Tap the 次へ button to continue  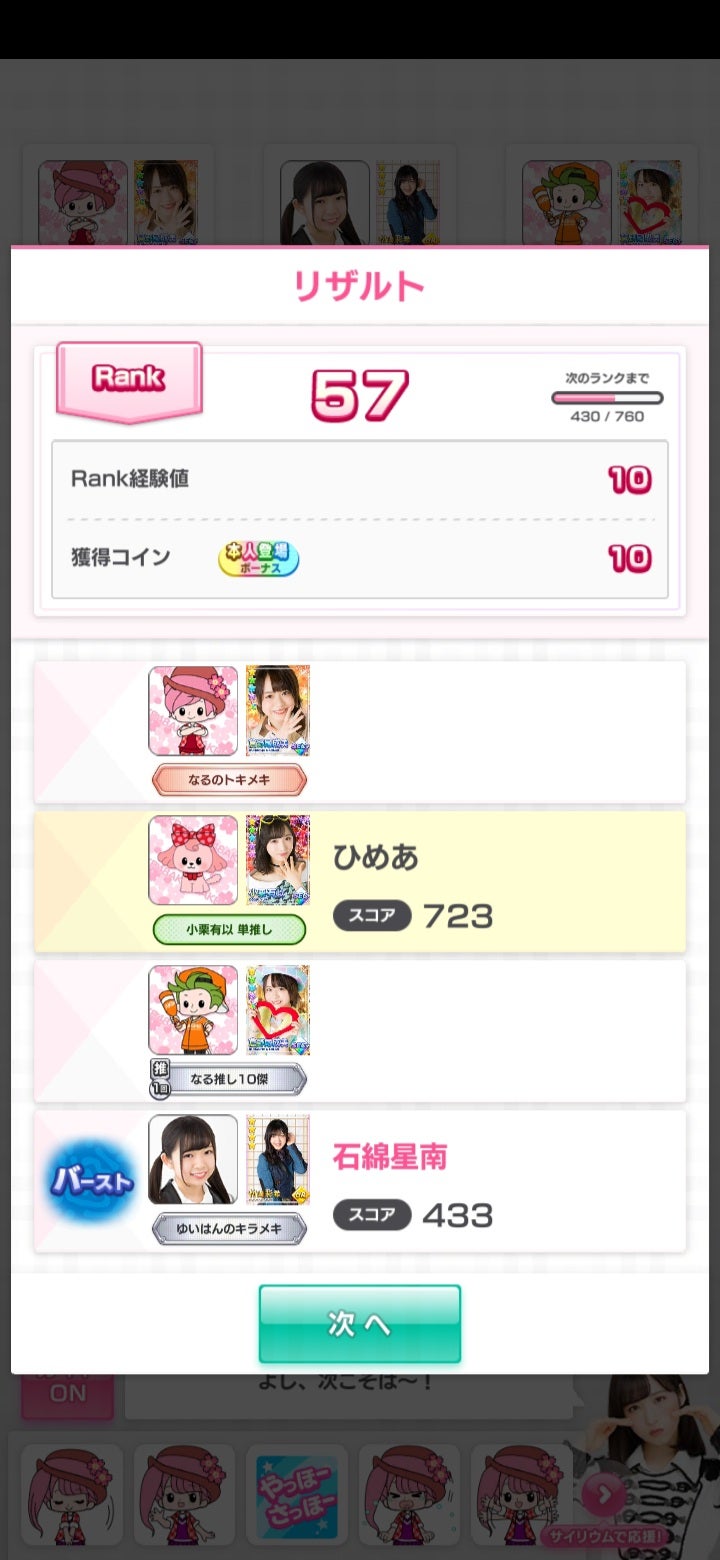point(360,1323)
